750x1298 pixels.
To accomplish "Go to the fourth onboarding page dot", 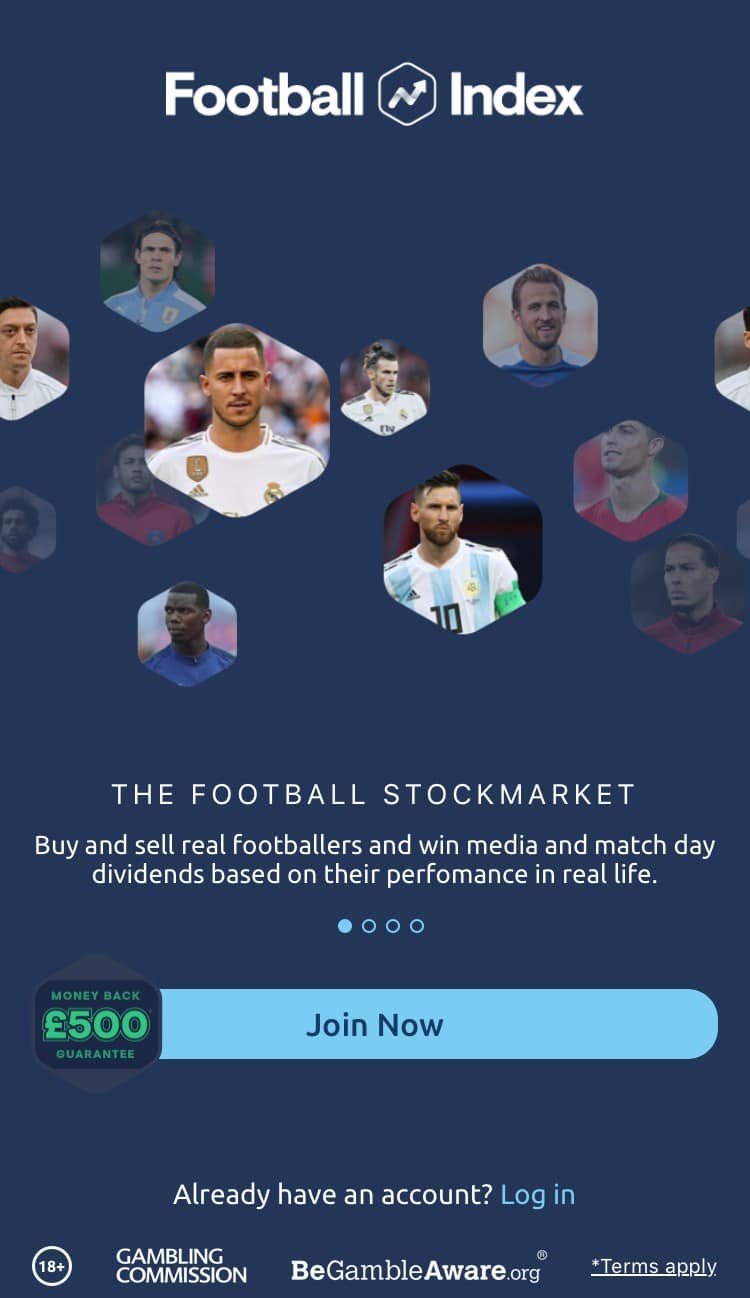I will tap(417, 926).
